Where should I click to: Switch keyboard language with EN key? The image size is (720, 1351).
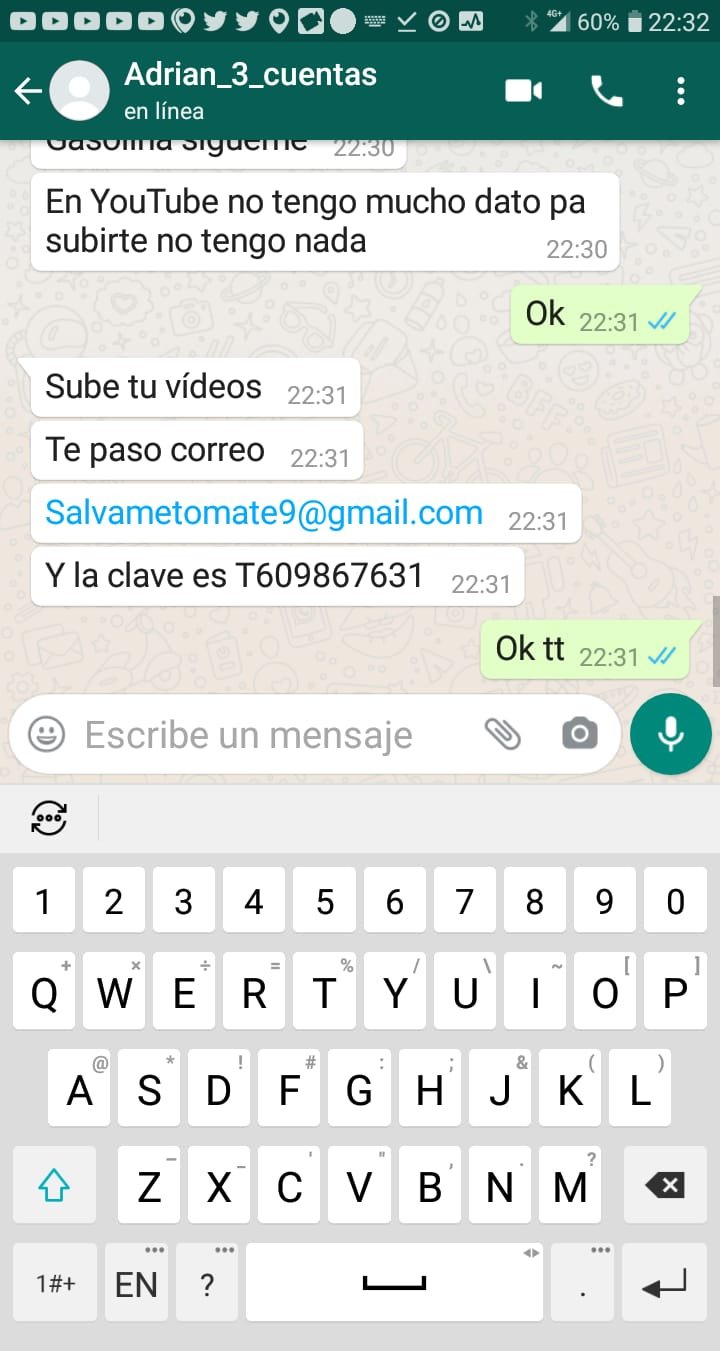point(136,1284)
